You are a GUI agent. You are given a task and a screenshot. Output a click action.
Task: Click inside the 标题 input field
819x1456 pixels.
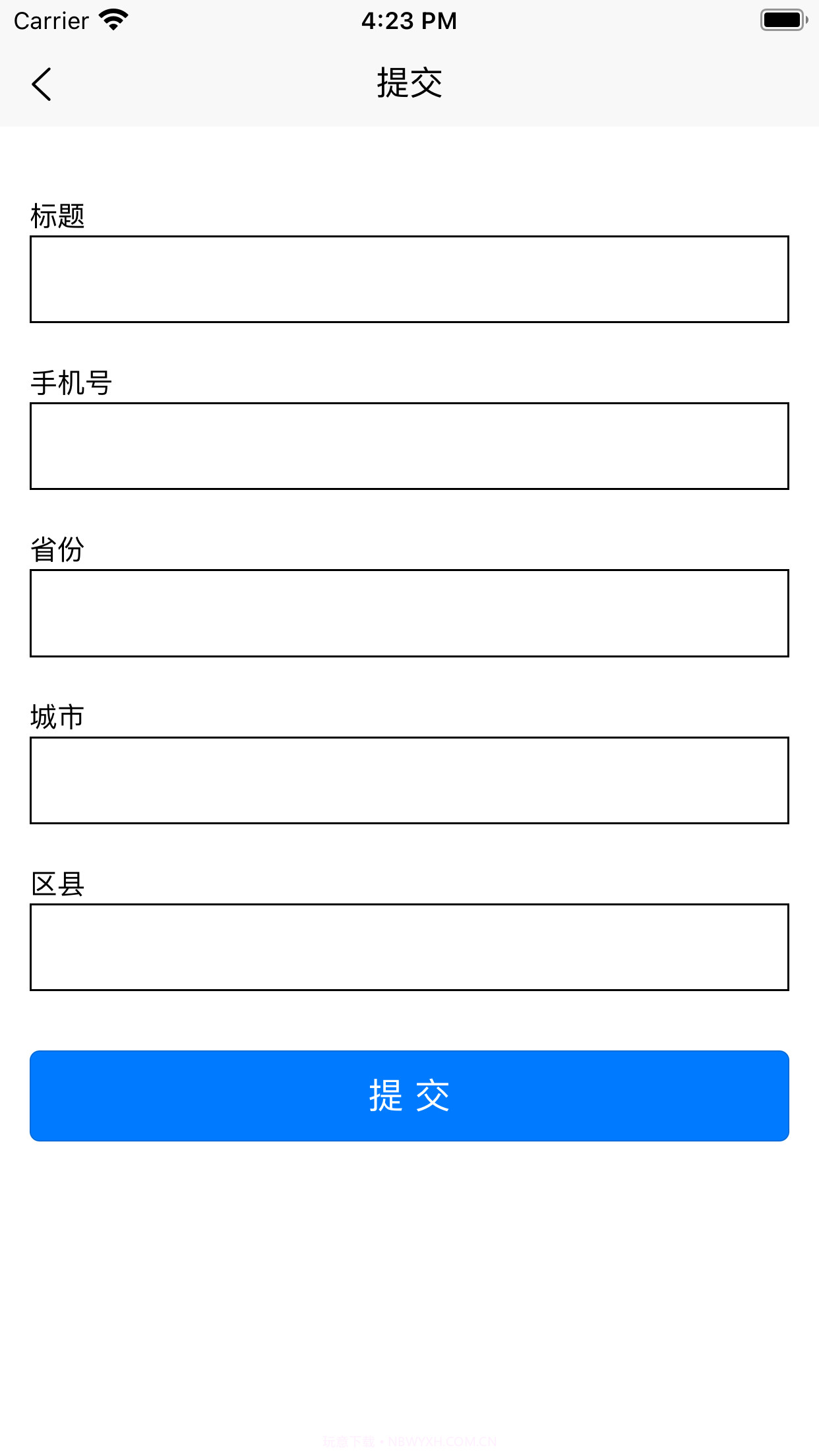pyautogui.click(x=409, y=280)
